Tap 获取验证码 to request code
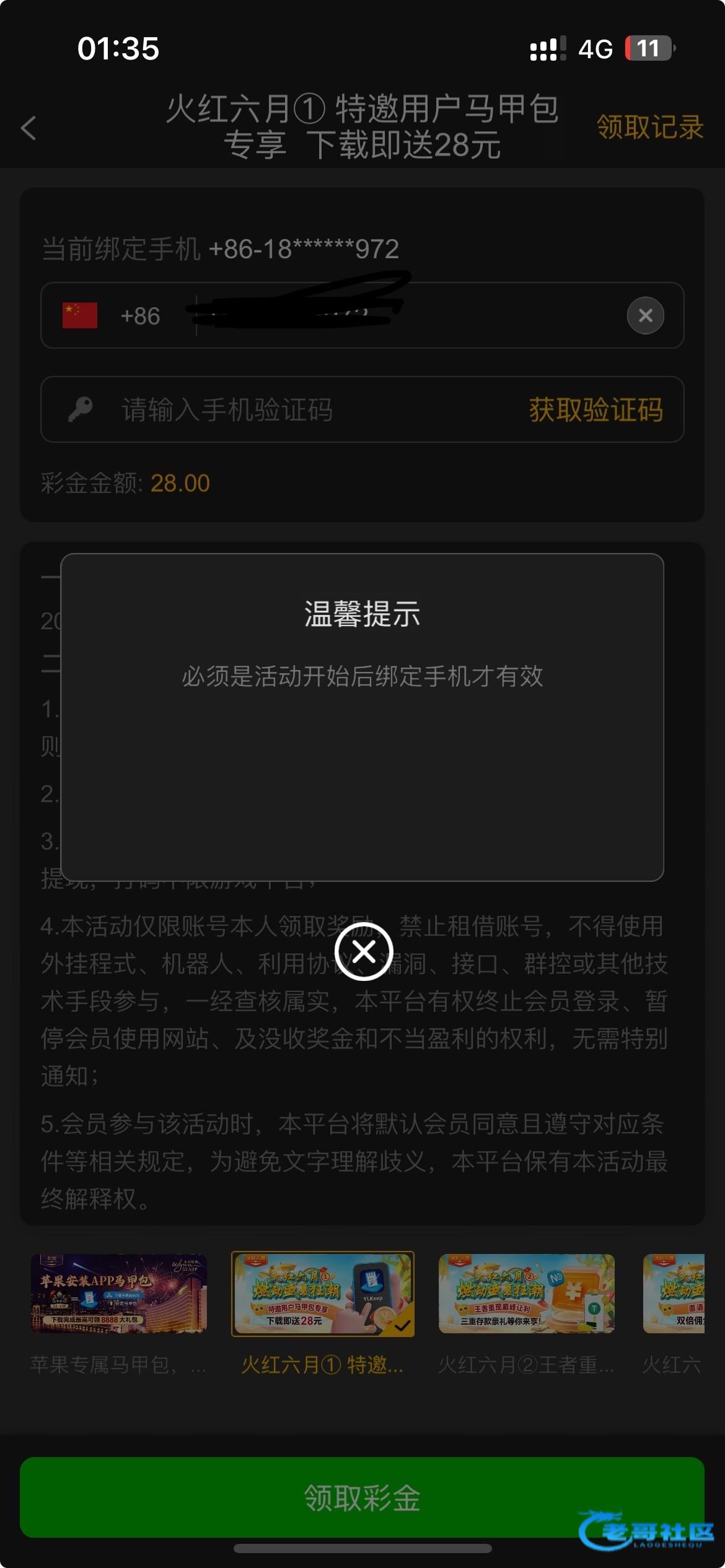 coord(595,410)
